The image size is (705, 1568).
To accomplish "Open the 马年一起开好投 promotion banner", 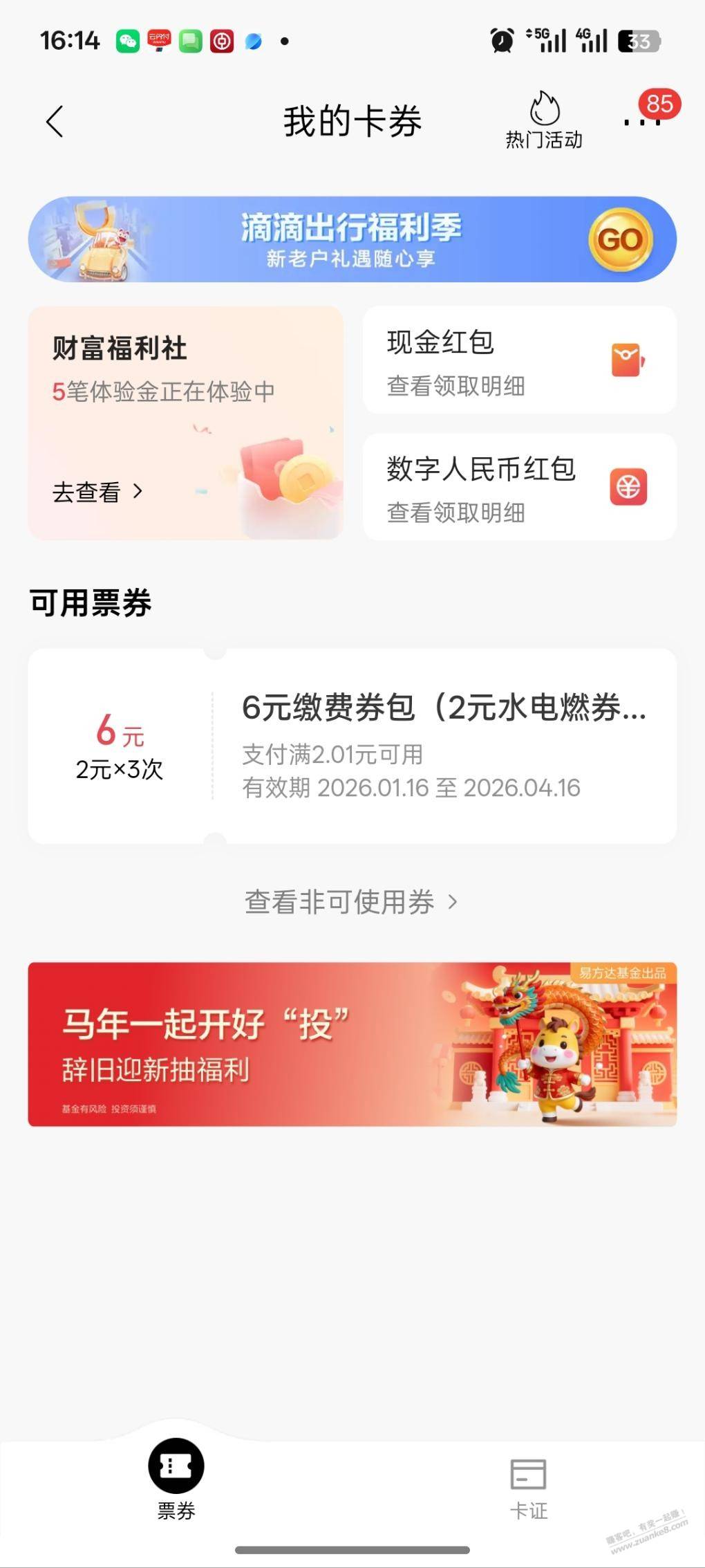I will (x=352, y=1044).
